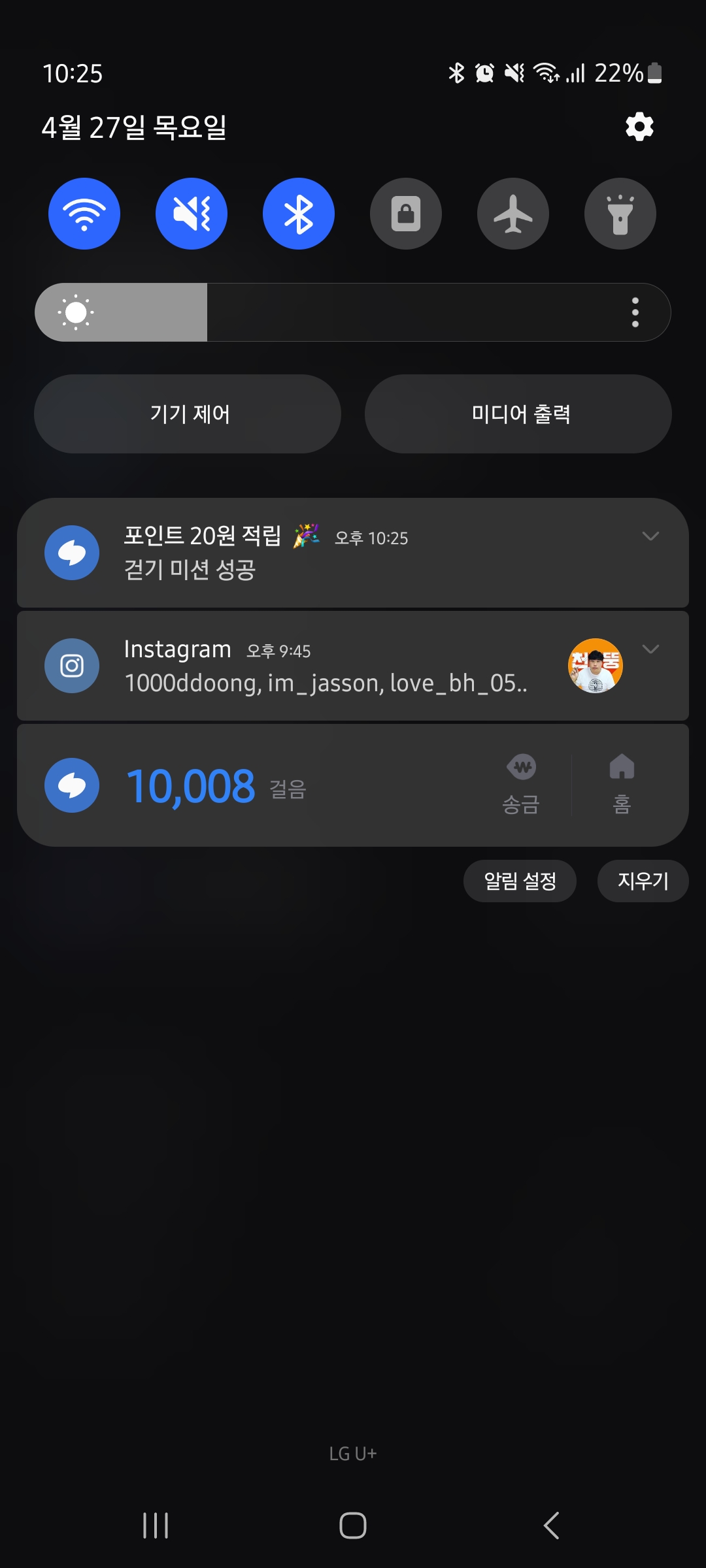
Task: Turn on the flashlight
Action: [x=620, y=214]
